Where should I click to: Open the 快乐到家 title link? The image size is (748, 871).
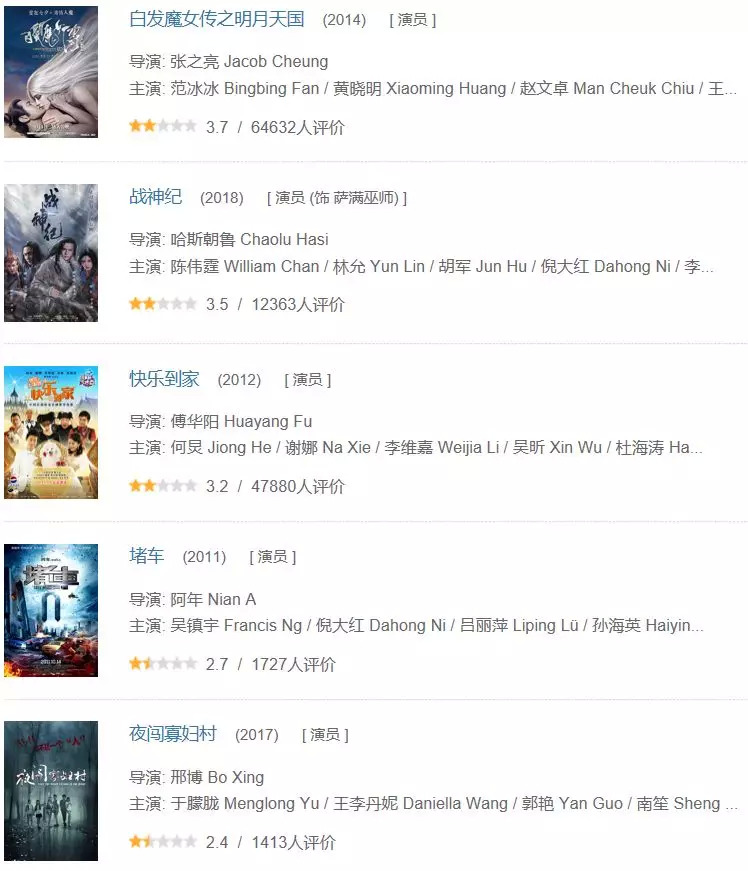[164, 379]
